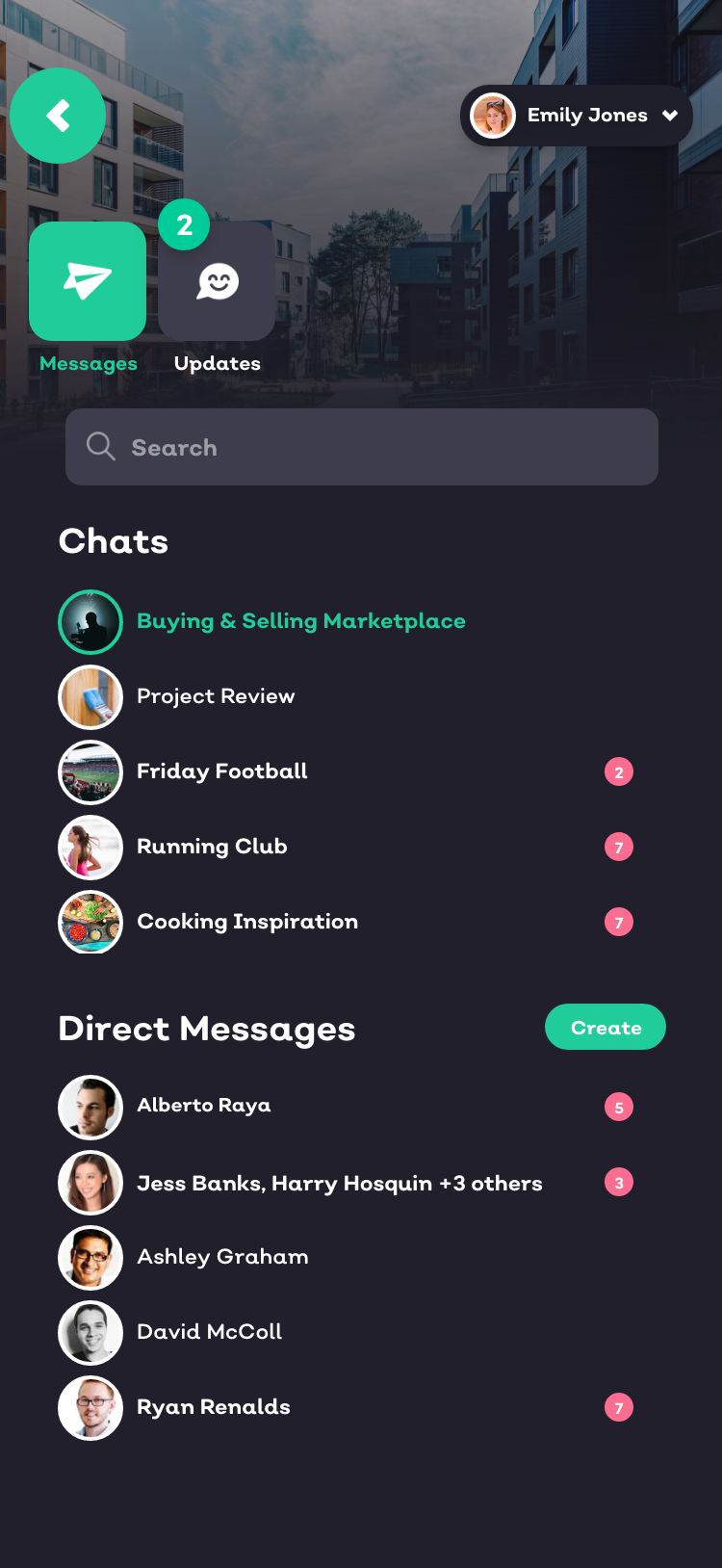Tap the Search field
722x1568 pixels.
point(362,447)
